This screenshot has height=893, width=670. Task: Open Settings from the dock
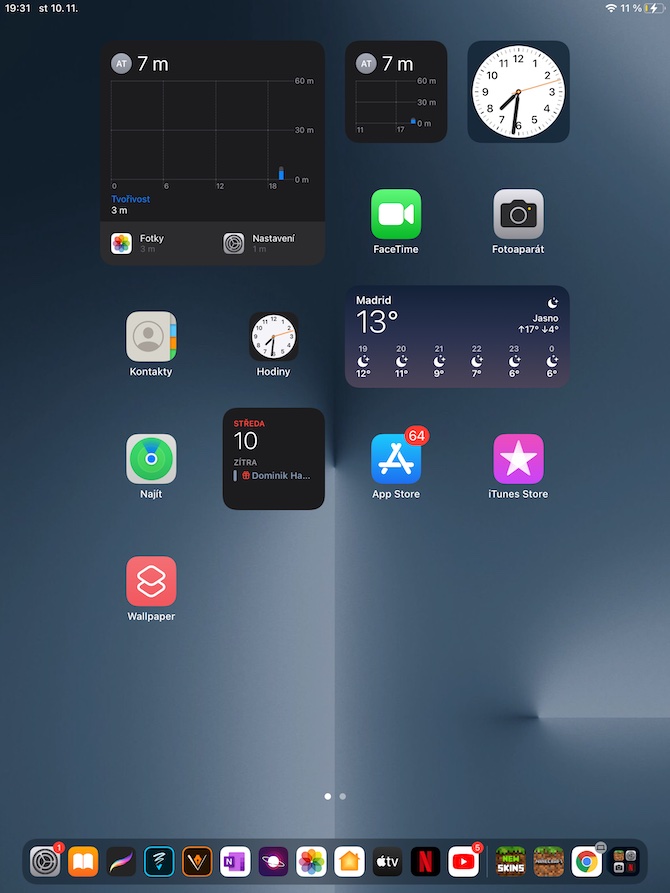tap(45, 861)
